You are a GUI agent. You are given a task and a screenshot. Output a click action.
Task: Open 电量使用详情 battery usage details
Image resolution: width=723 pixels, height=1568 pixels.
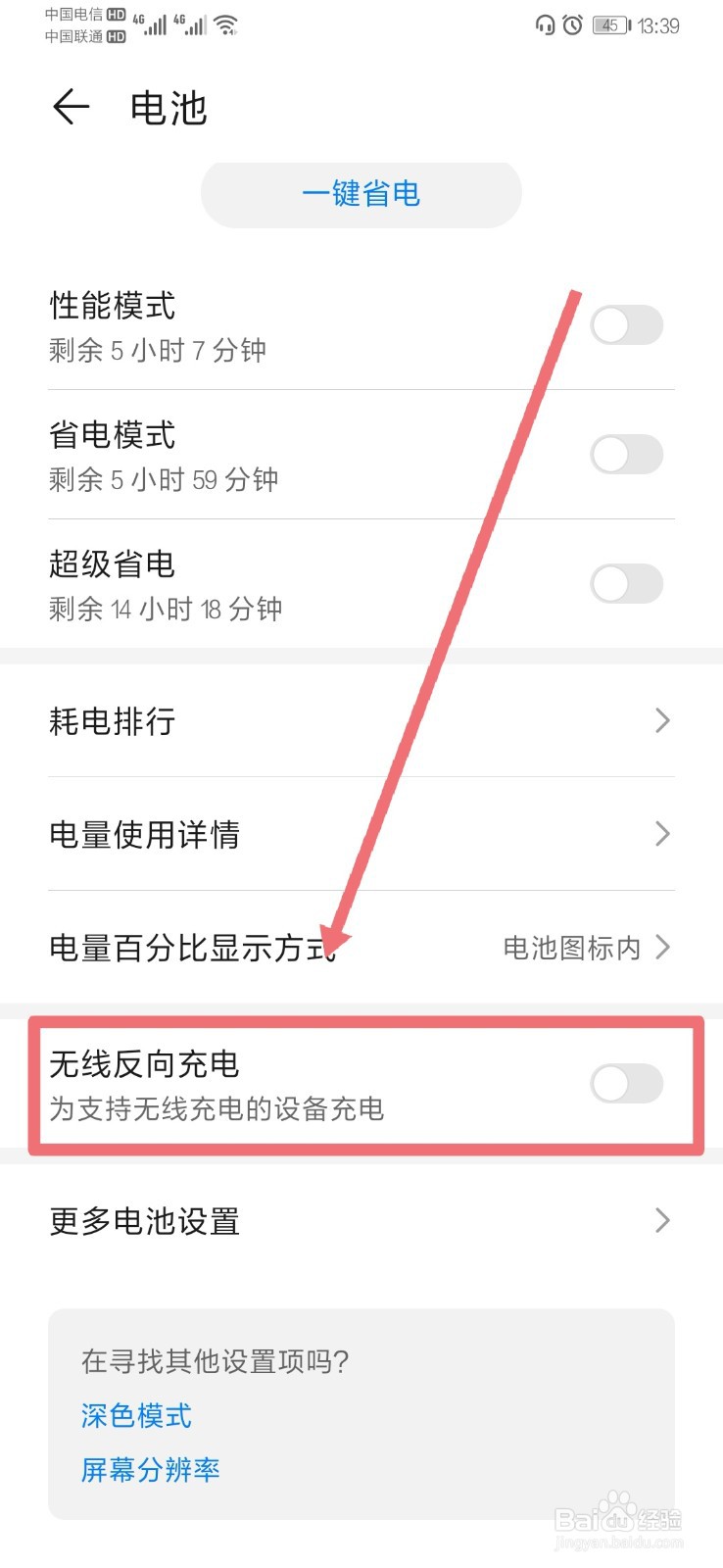361,834
